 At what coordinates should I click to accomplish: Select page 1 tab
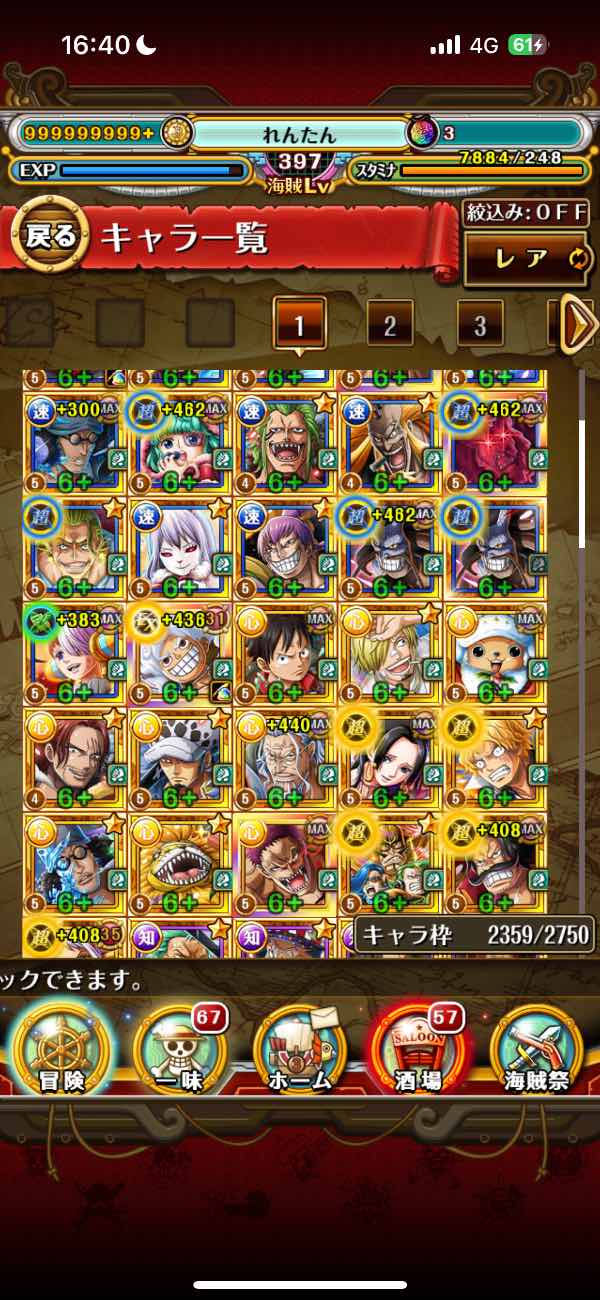[298, 324]
